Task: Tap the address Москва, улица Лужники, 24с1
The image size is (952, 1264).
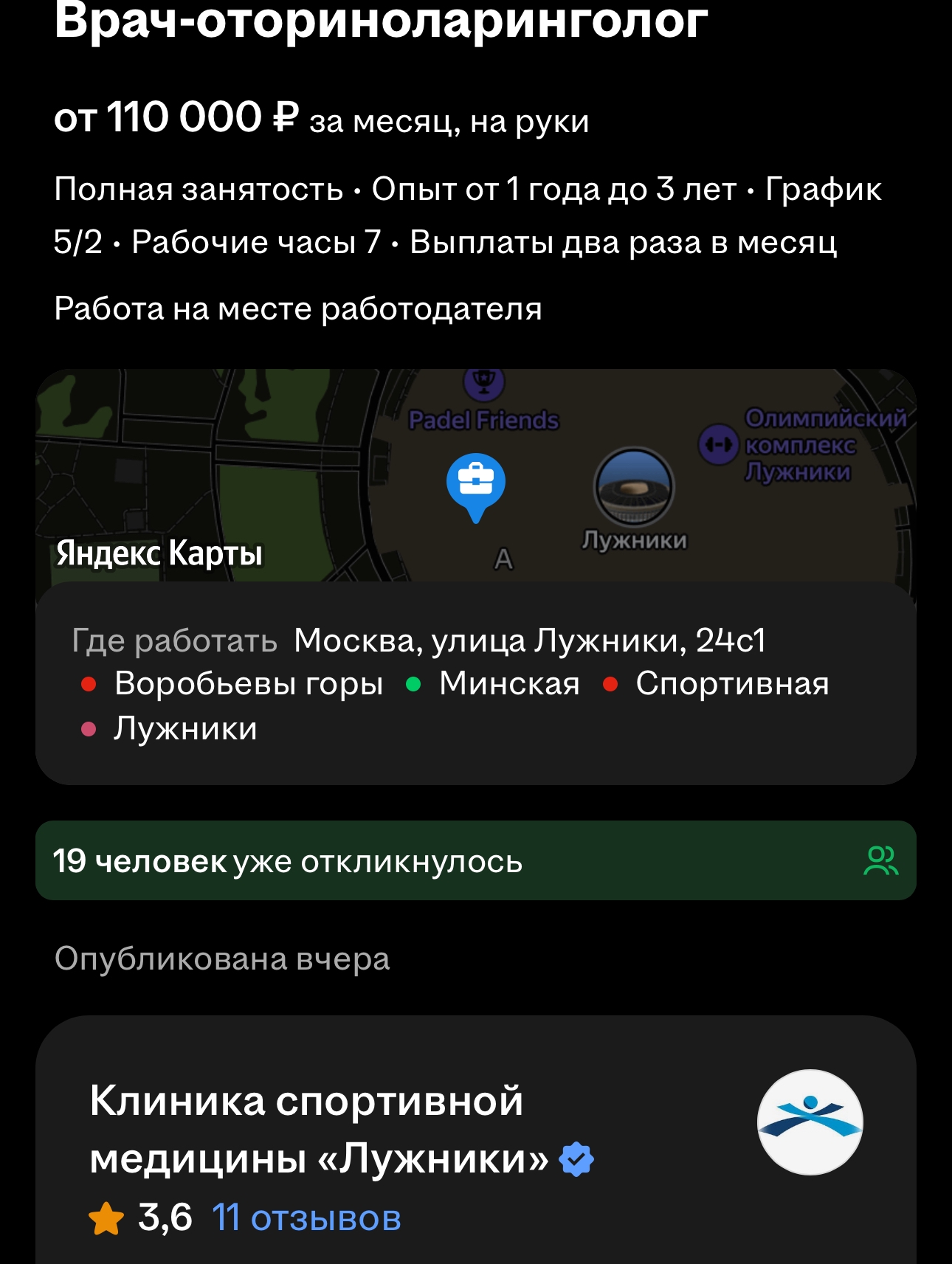Action: 529,640
